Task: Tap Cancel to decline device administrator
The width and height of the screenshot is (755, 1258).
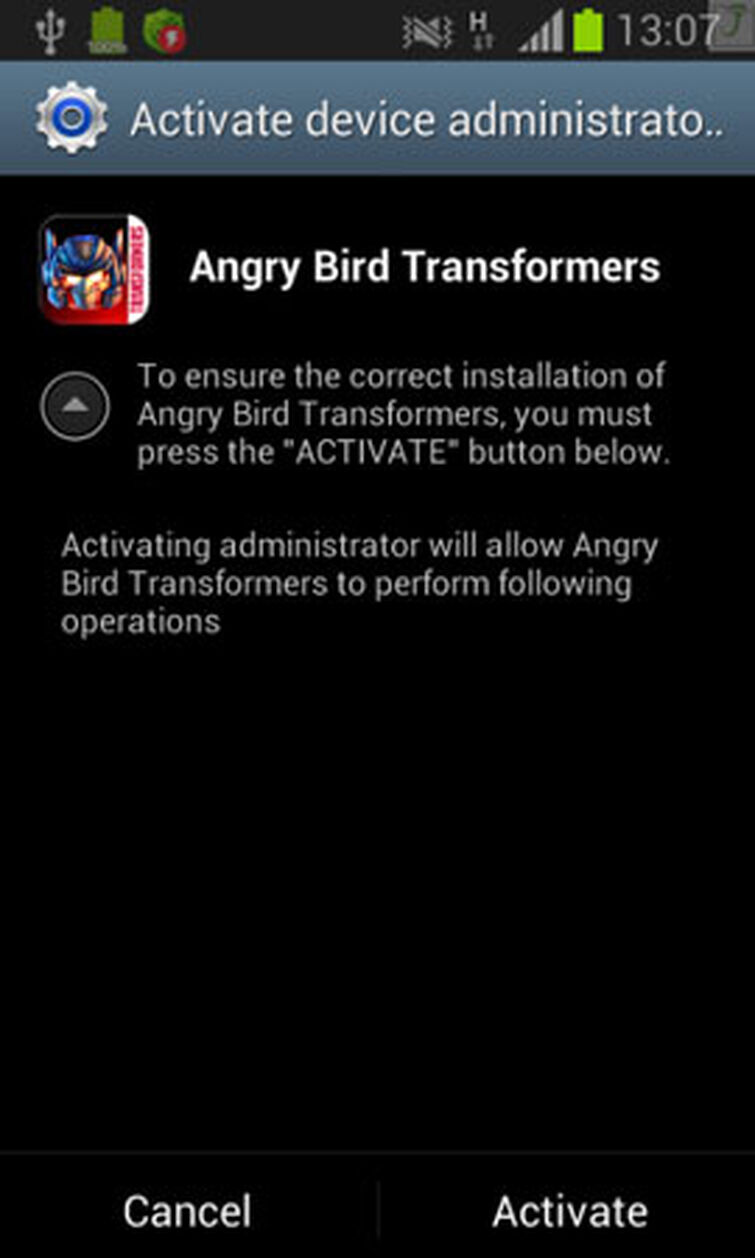Action: point(188,1210)
